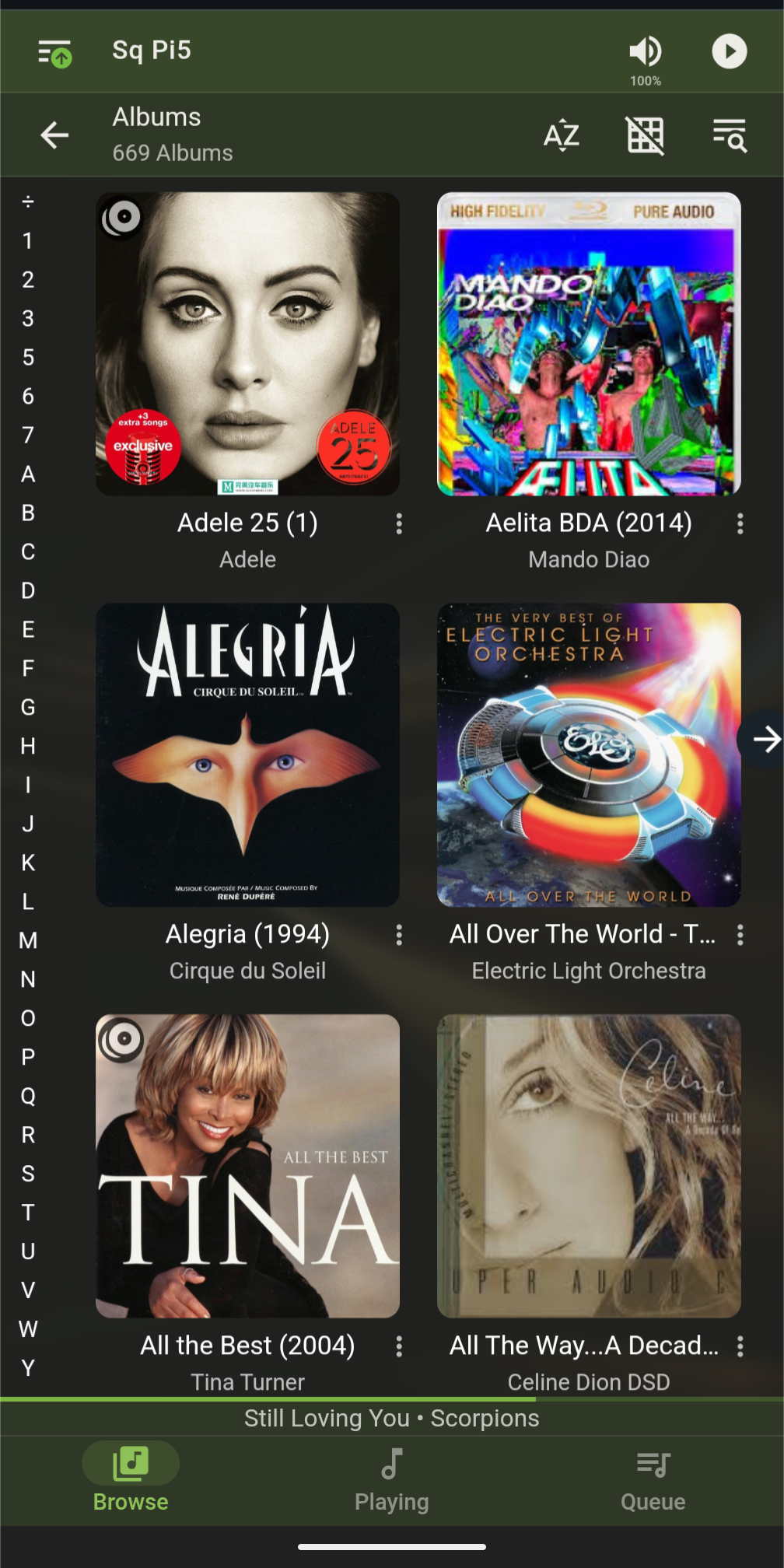Jump to letter S in the index

28,1174
